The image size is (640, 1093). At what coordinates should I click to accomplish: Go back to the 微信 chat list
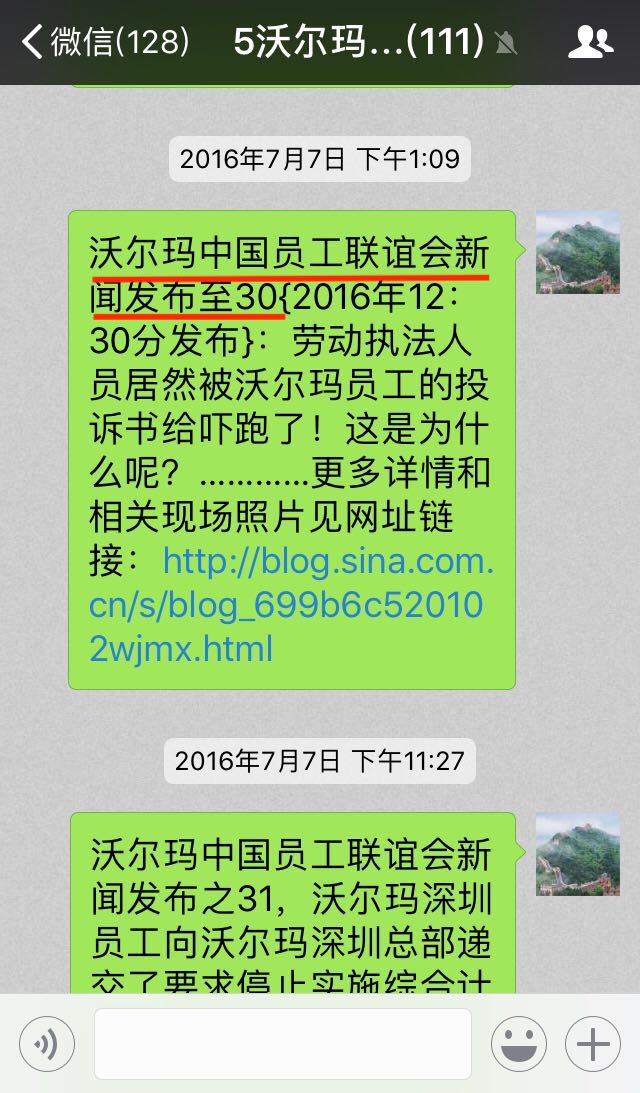coord(104,42)
